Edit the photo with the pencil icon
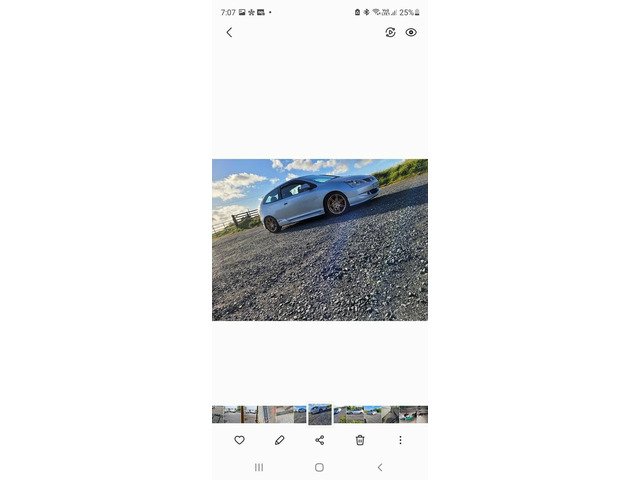The image size is (640, 480). 279,440
